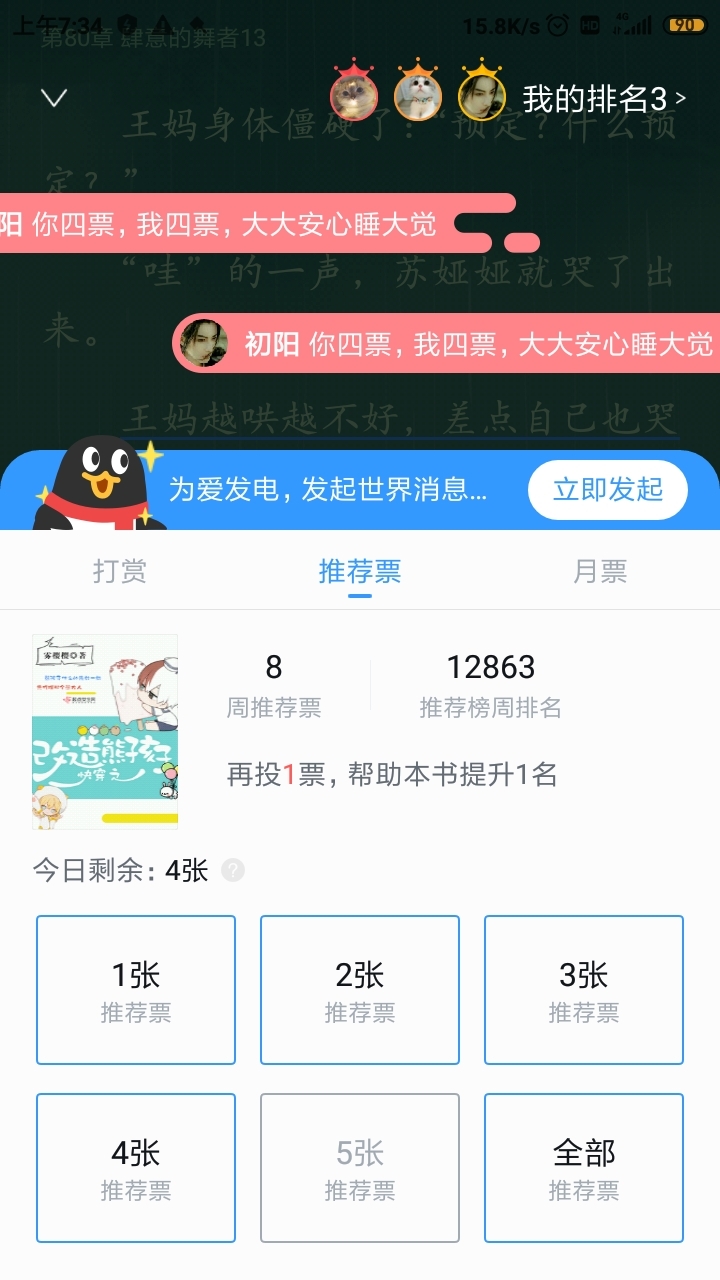The height and width of the screenshot is (1280, 720).
Task: Collapse the panel with the down chevron
Action: click(x=53, y=98)
